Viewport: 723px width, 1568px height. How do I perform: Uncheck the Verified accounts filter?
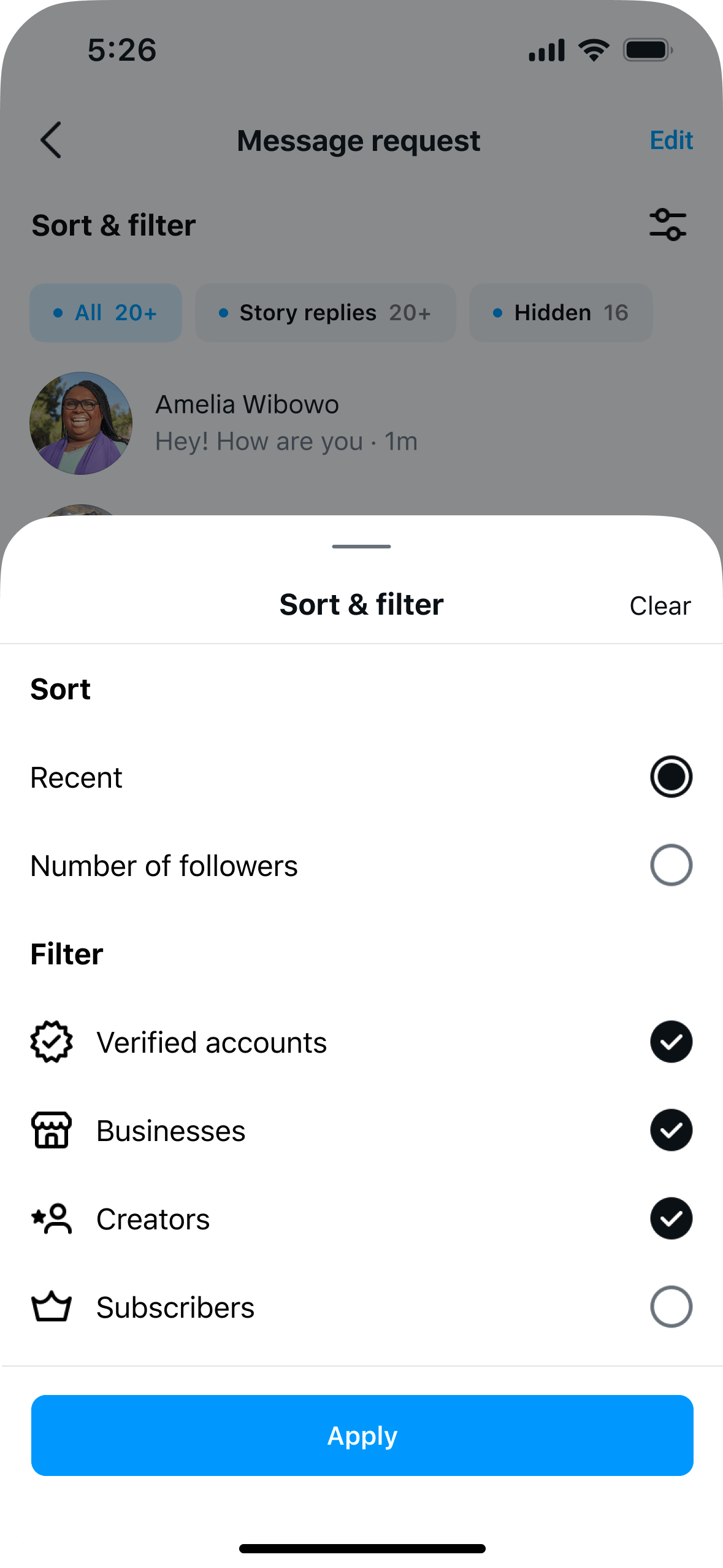coord(671,1042)
